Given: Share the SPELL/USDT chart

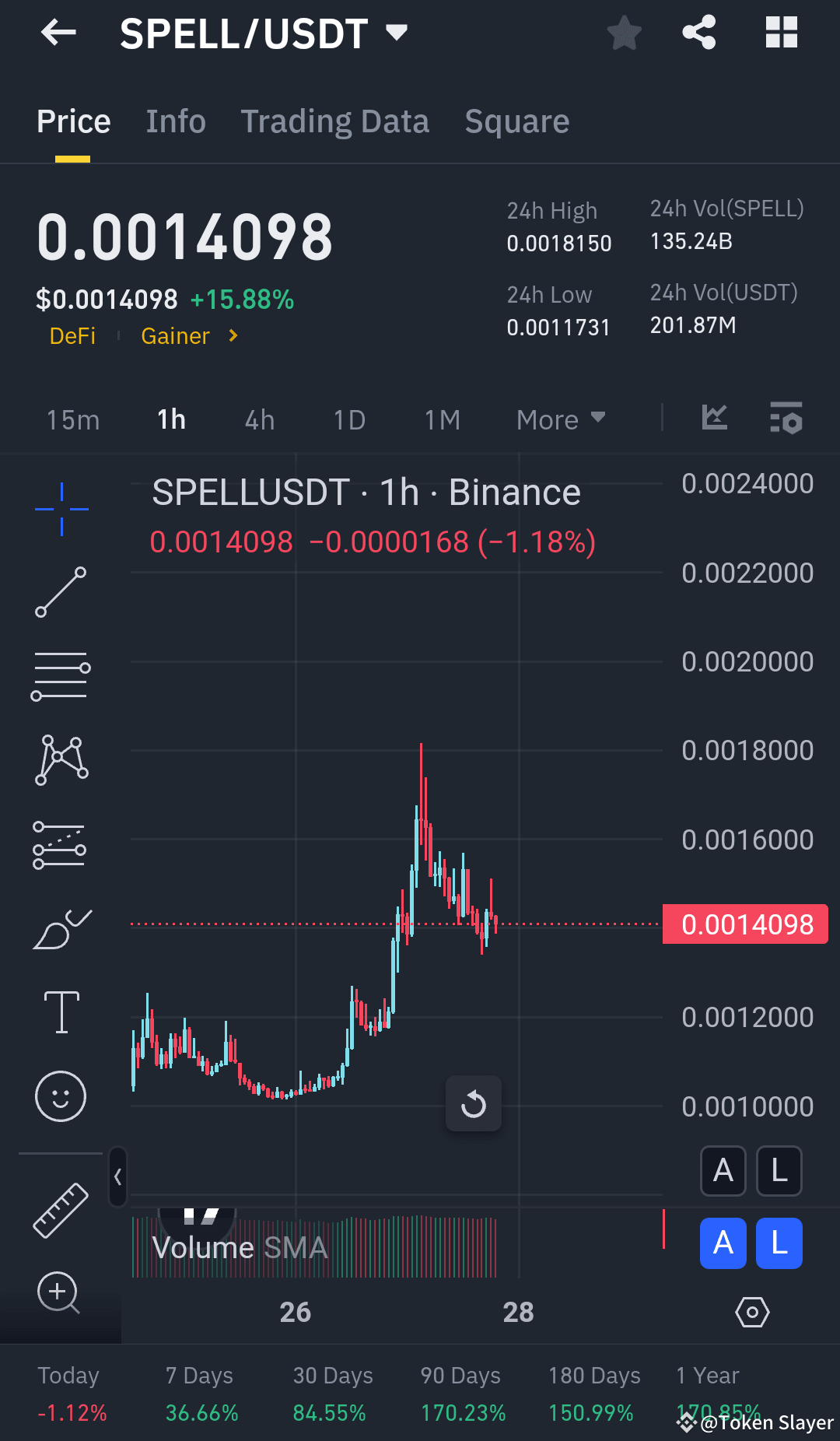Looking at the screenshot, I should 698,33.
